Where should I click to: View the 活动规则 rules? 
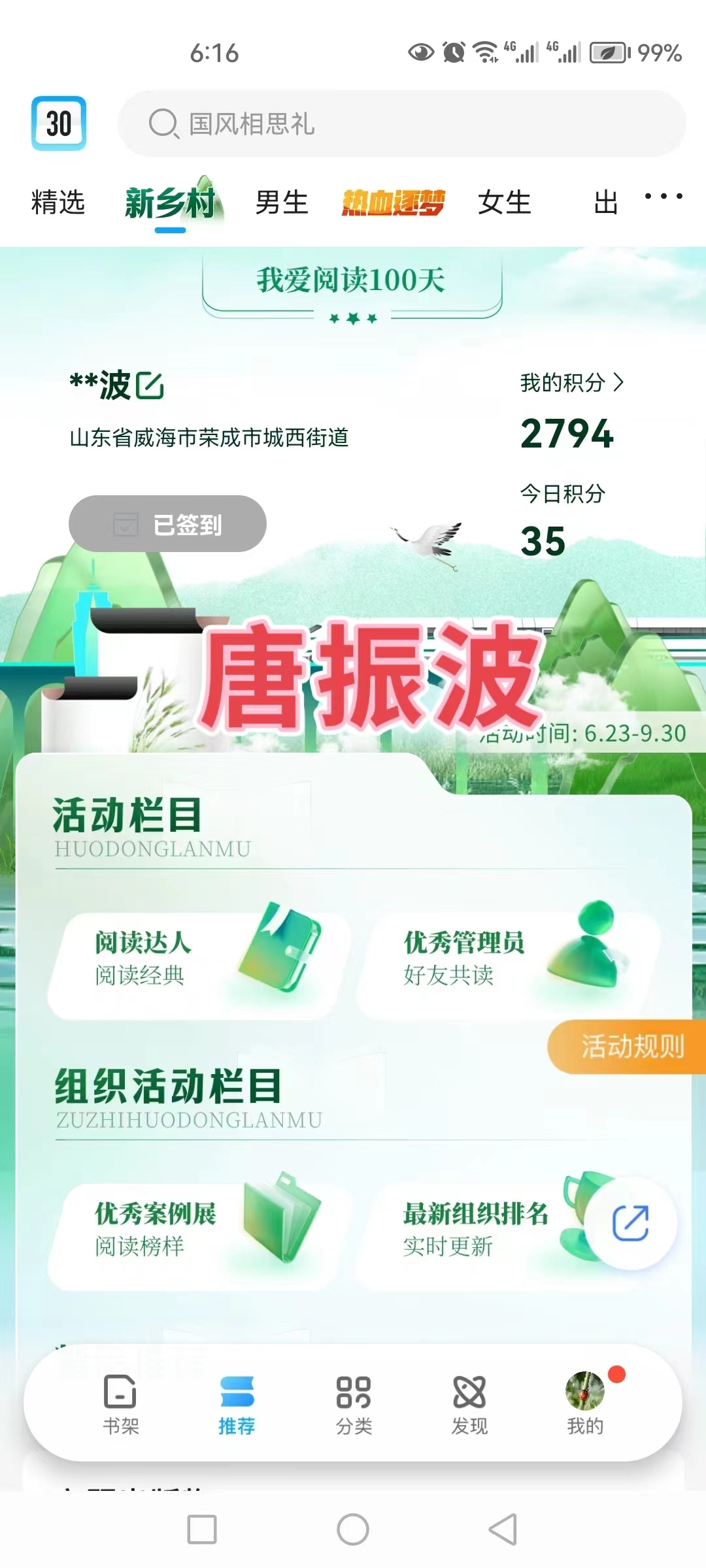631,1047
